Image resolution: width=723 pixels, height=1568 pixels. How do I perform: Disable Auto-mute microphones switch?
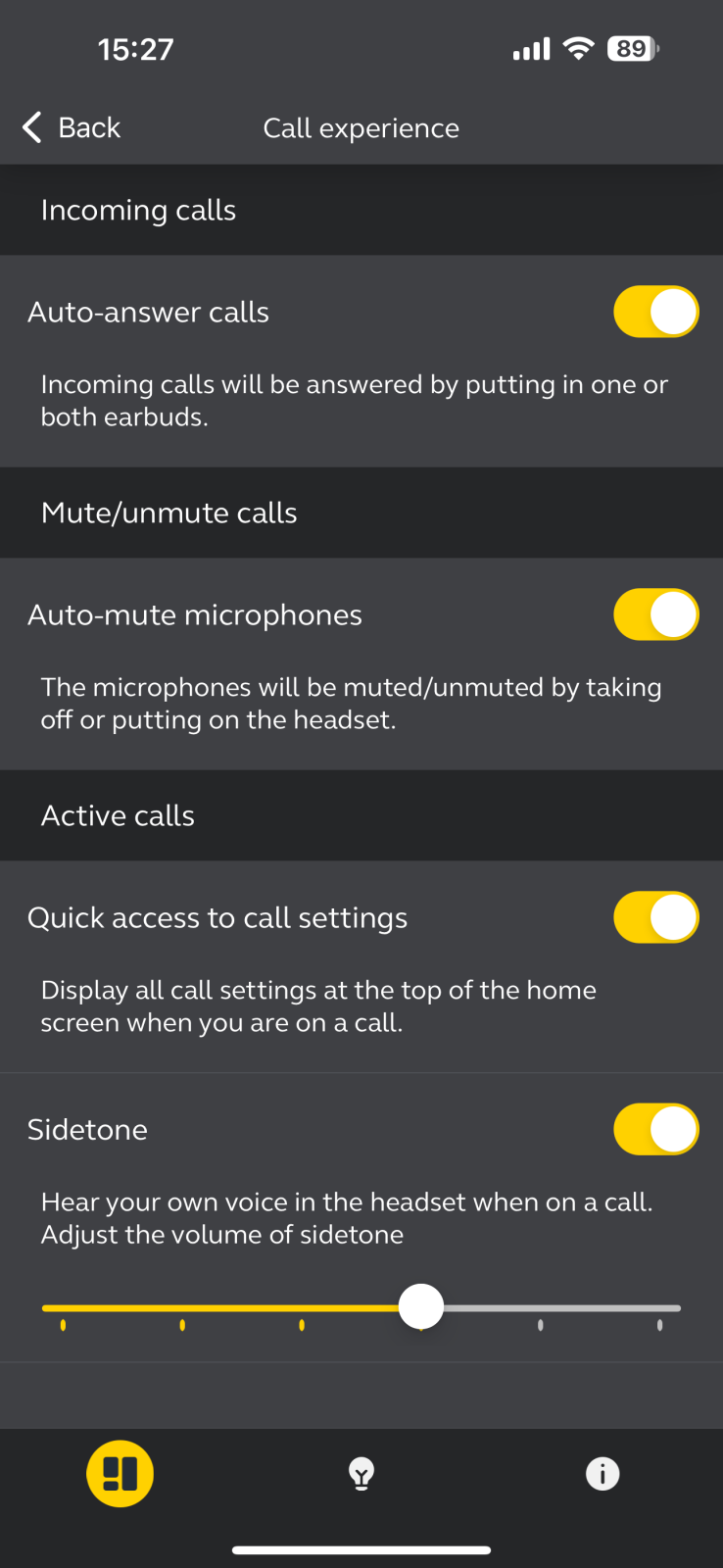click(655, 614)
